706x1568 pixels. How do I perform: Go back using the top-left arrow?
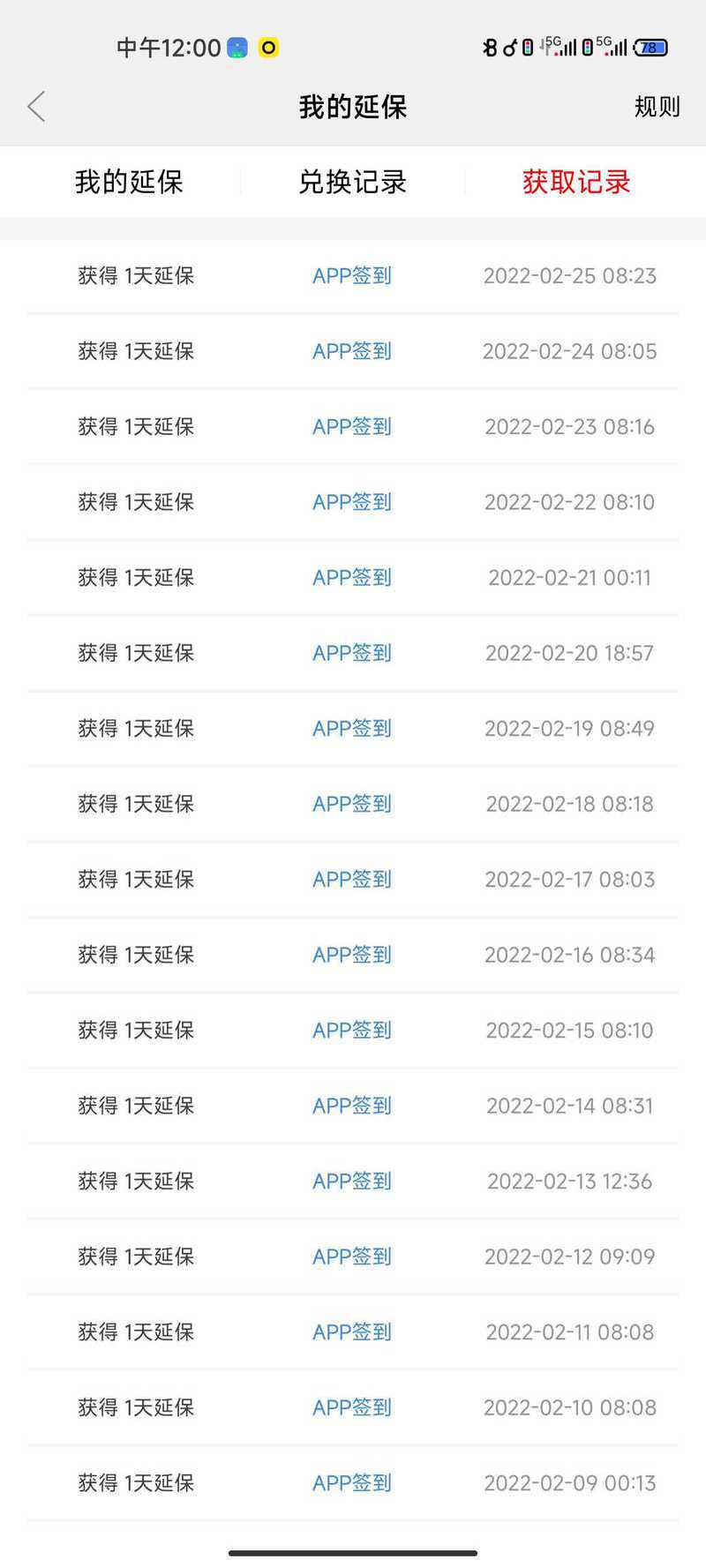pos(36,107)
